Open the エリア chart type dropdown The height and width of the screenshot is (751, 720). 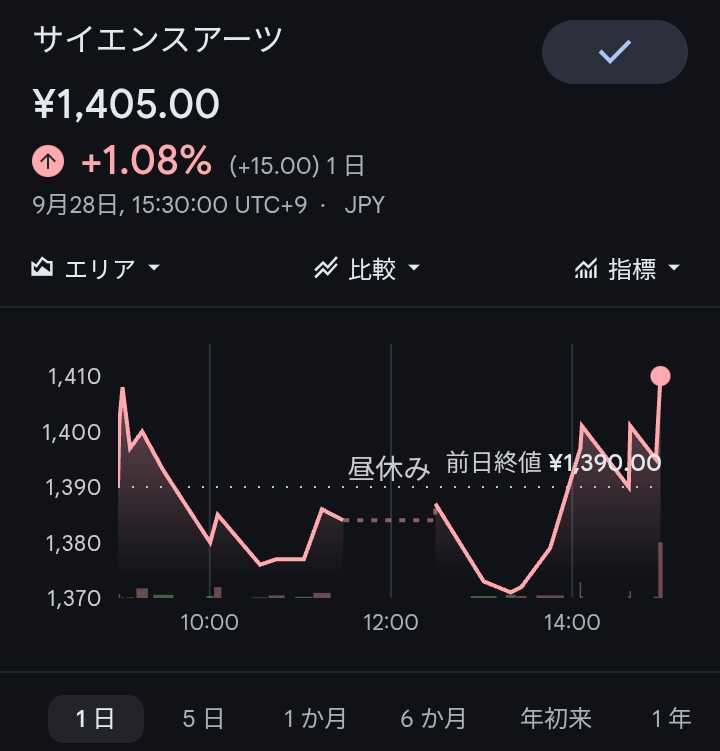95,268
